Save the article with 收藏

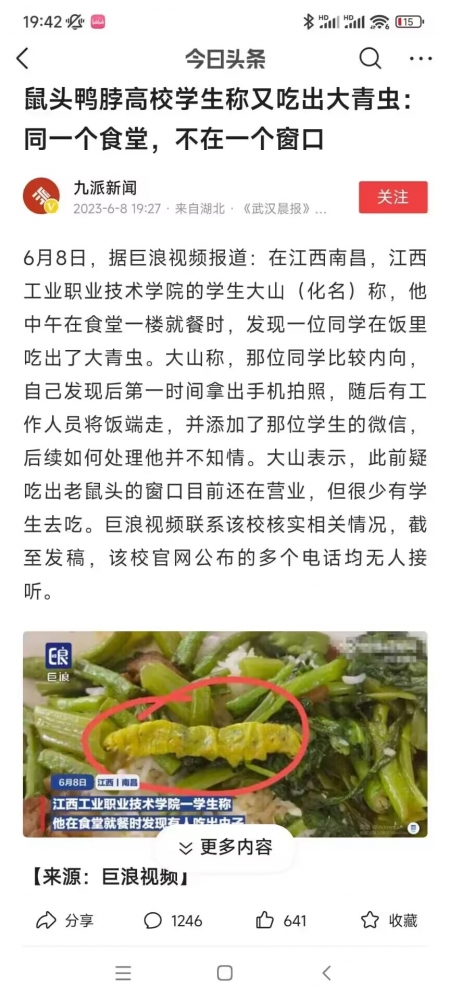coord(389,920)
